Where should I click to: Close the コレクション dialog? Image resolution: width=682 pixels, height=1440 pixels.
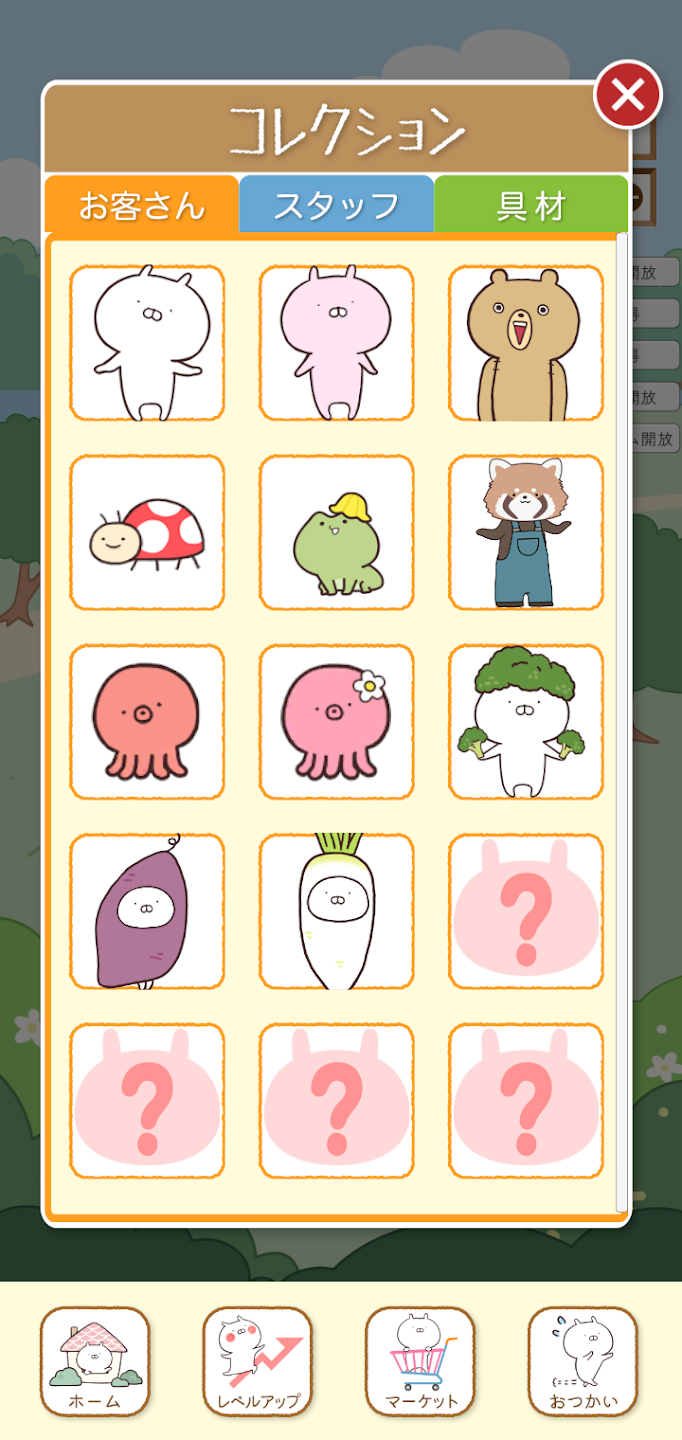[x=628, y=95]
